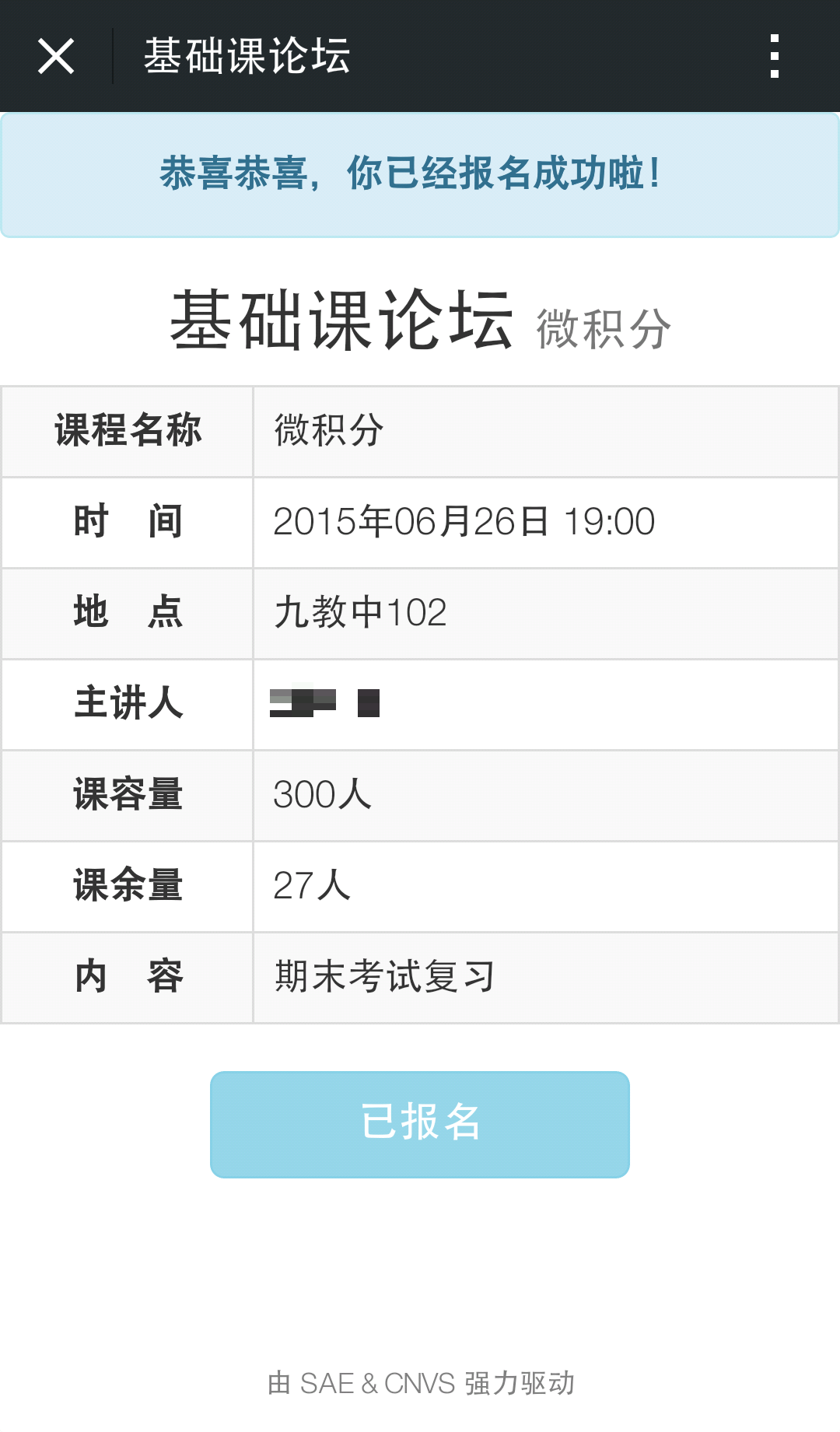Open the three-dot overflow menu

(774, 56)
